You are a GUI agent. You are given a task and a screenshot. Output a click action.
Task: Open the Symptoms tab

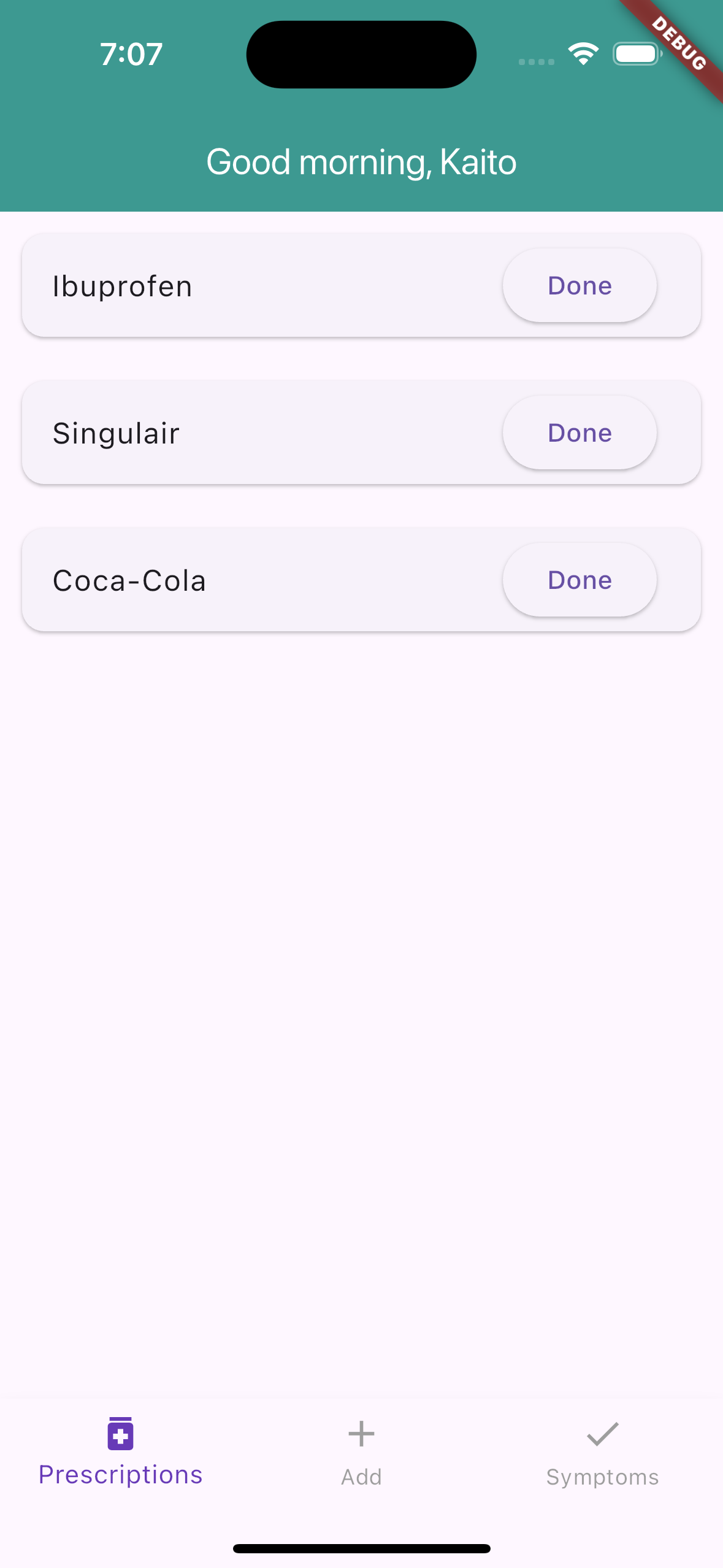[x=602, y=1451]
